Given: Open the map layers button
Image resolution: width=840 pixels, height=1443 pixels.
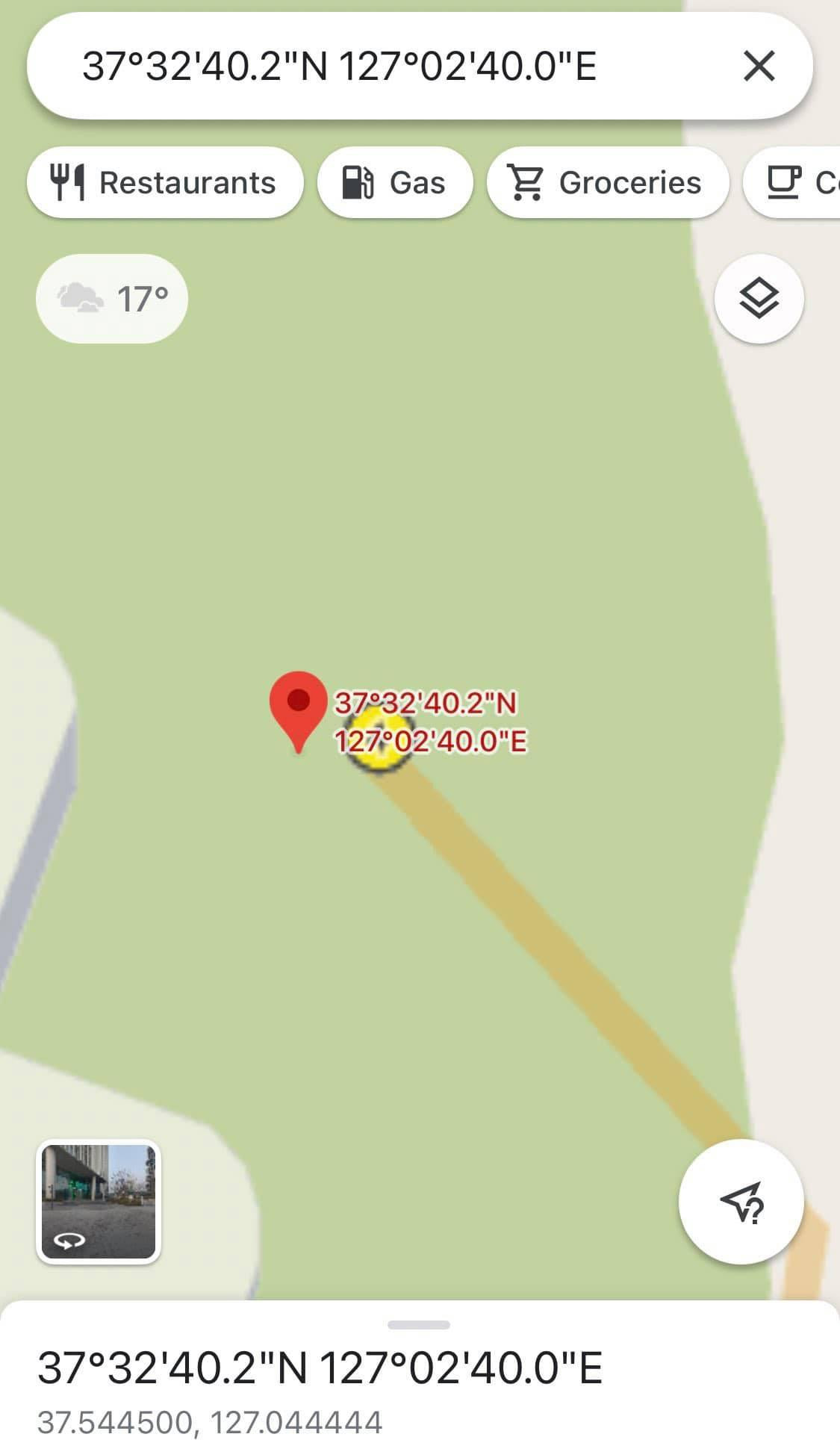Looking at the screenshot, I should [x=759, y=299].
